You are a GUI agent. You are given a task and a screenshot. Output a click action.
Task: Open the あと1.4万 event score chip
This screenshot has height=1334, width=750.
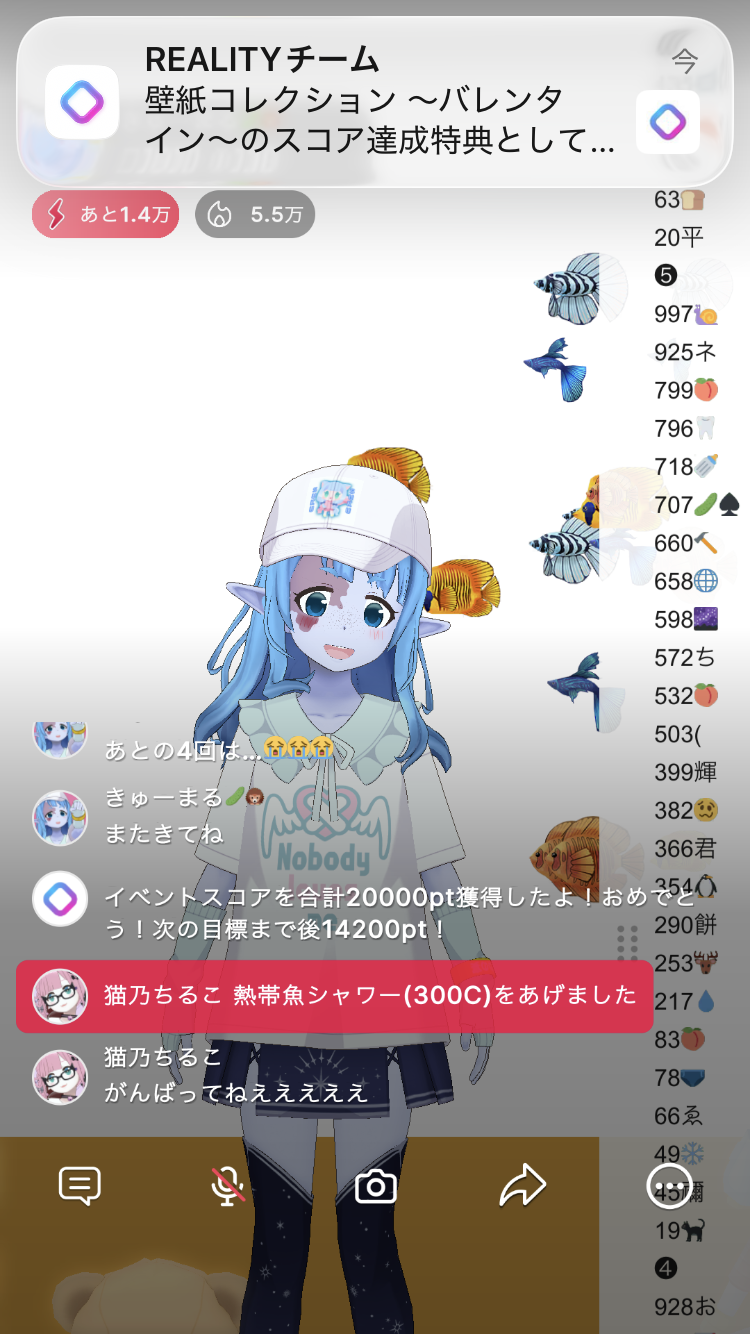pyautogui.click(x=106, y=214)
